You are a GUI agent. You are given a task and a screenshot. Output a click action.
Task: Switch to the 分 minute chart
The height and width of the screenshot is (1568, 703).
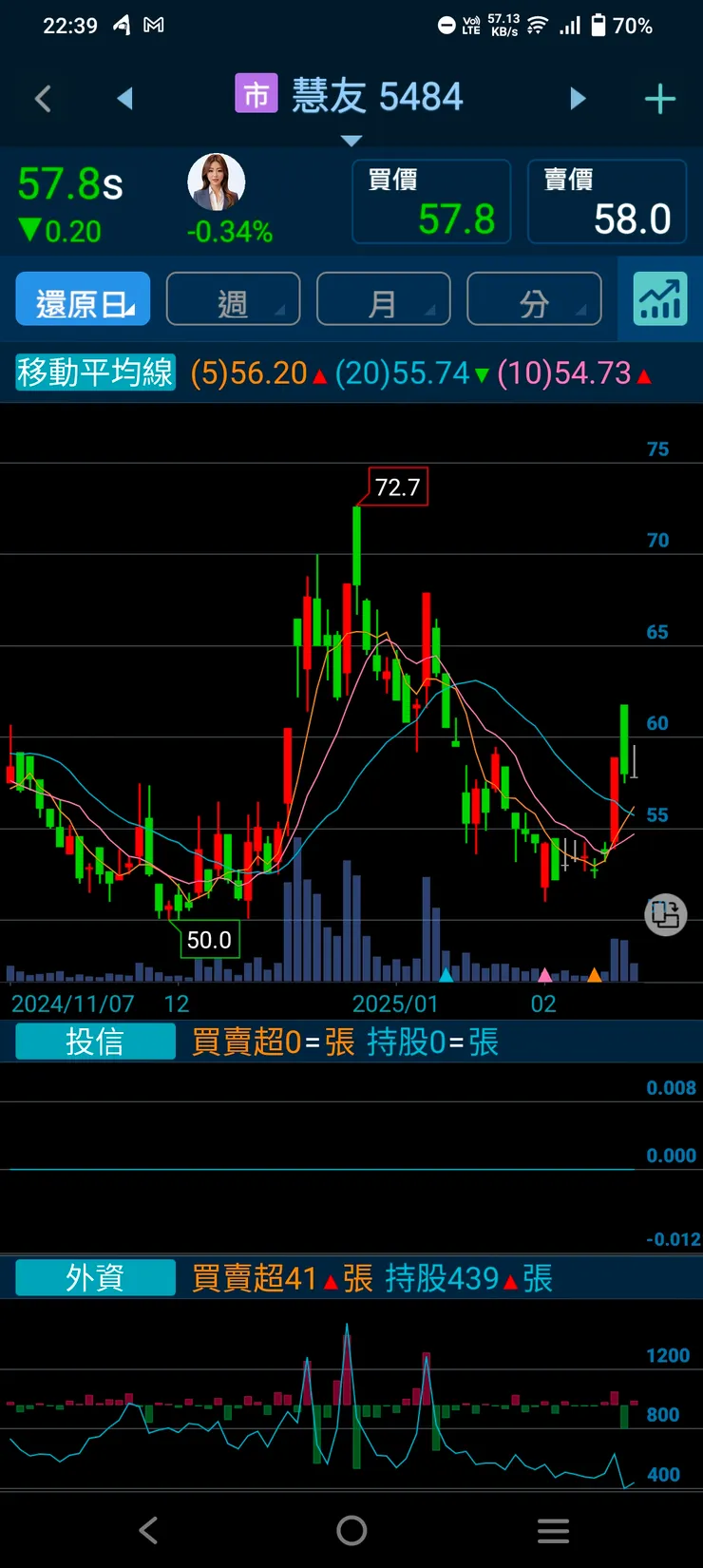click(534, 299)
